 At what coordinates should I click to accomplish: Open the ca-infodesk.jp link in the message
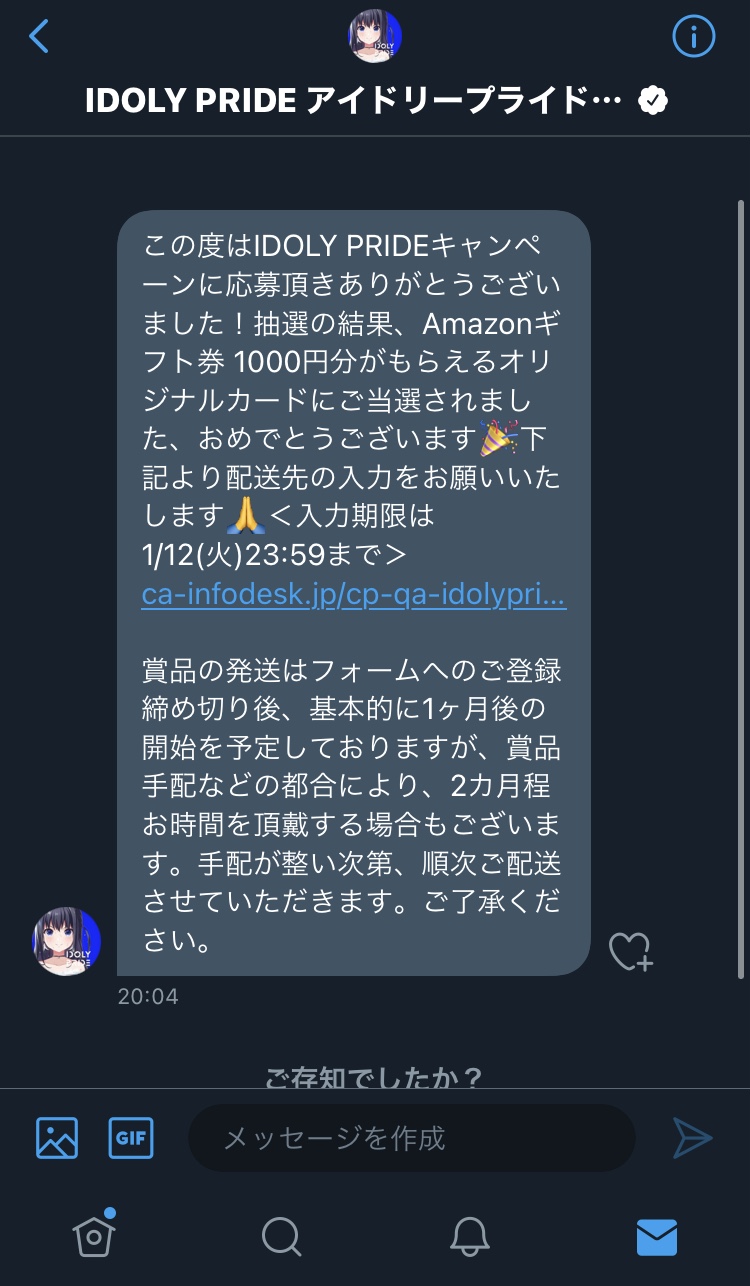click(x=354, y=596)
